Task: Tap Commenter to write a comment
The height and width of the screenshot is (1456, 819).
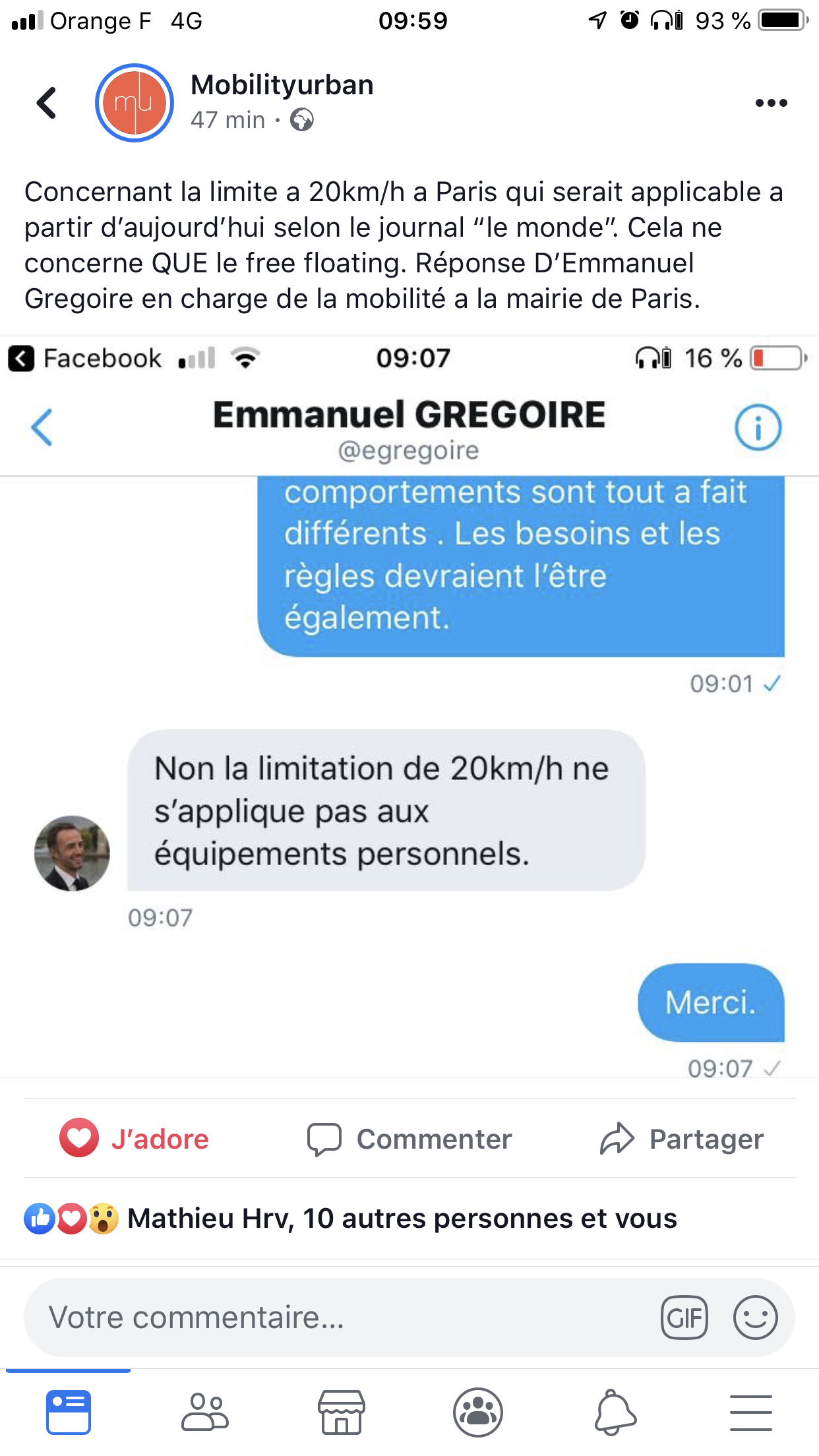Action: (409, 1139)
